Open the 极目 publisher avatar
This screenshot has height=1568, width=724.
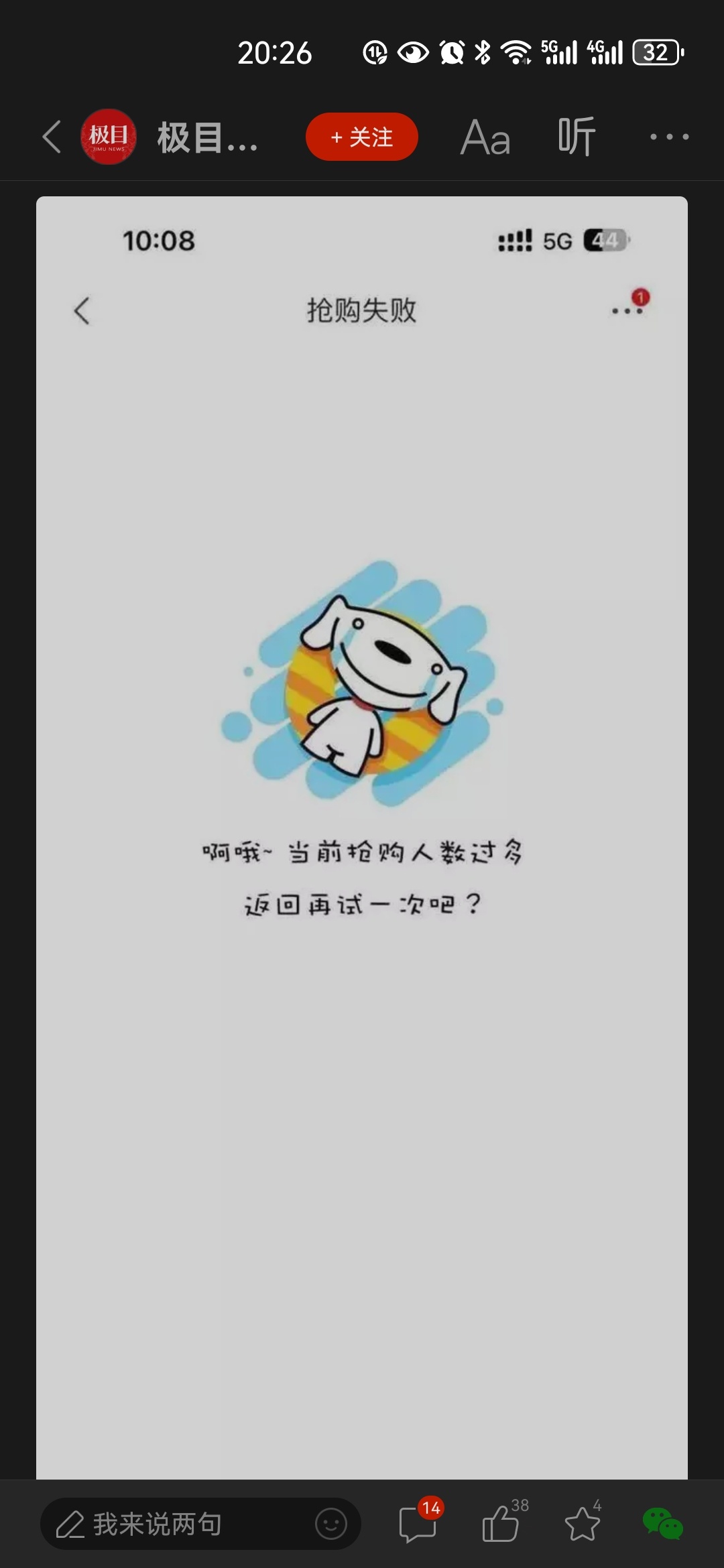click(109, 137)
